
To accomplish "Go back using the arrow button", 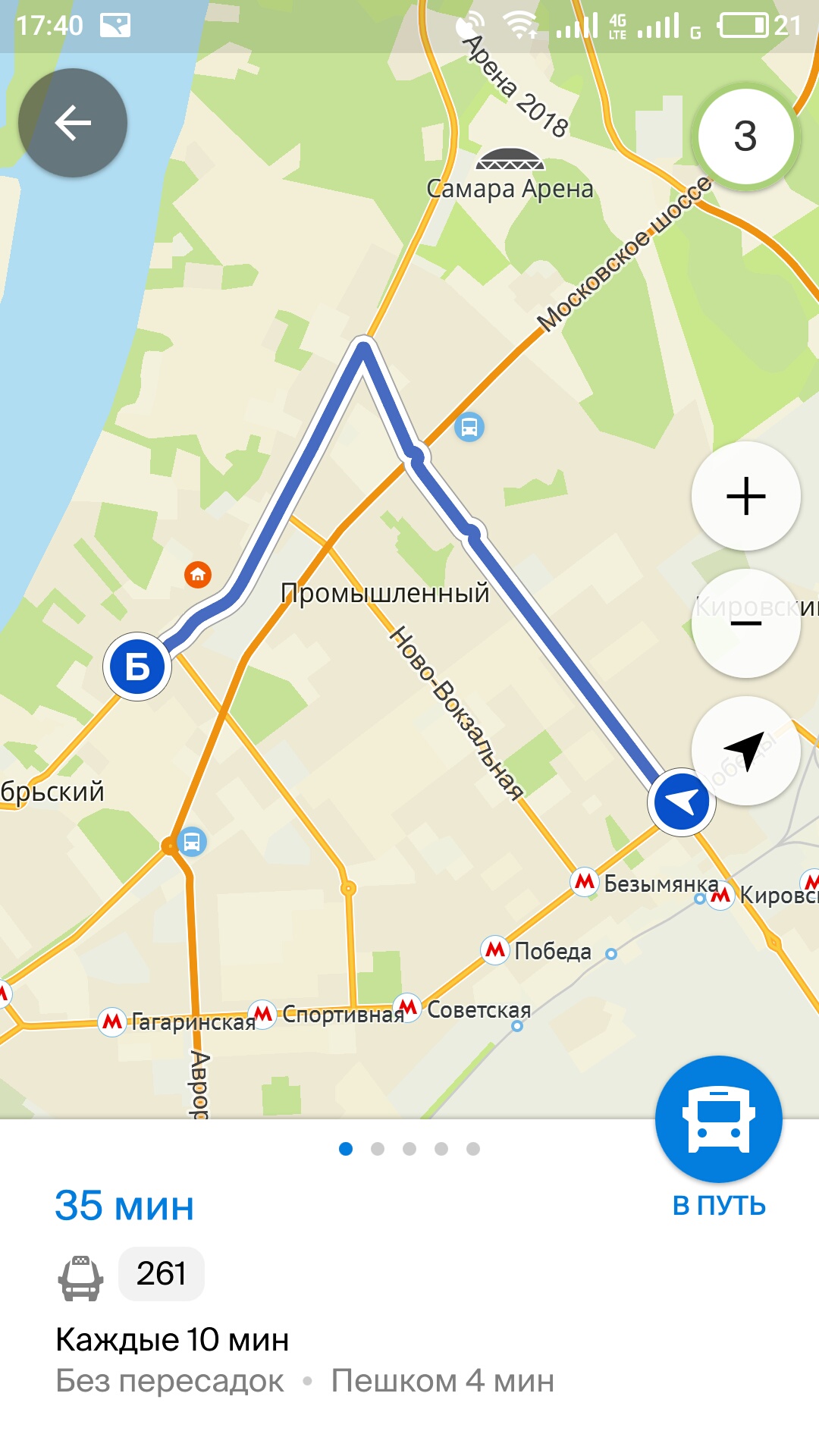I will point(73,123).
